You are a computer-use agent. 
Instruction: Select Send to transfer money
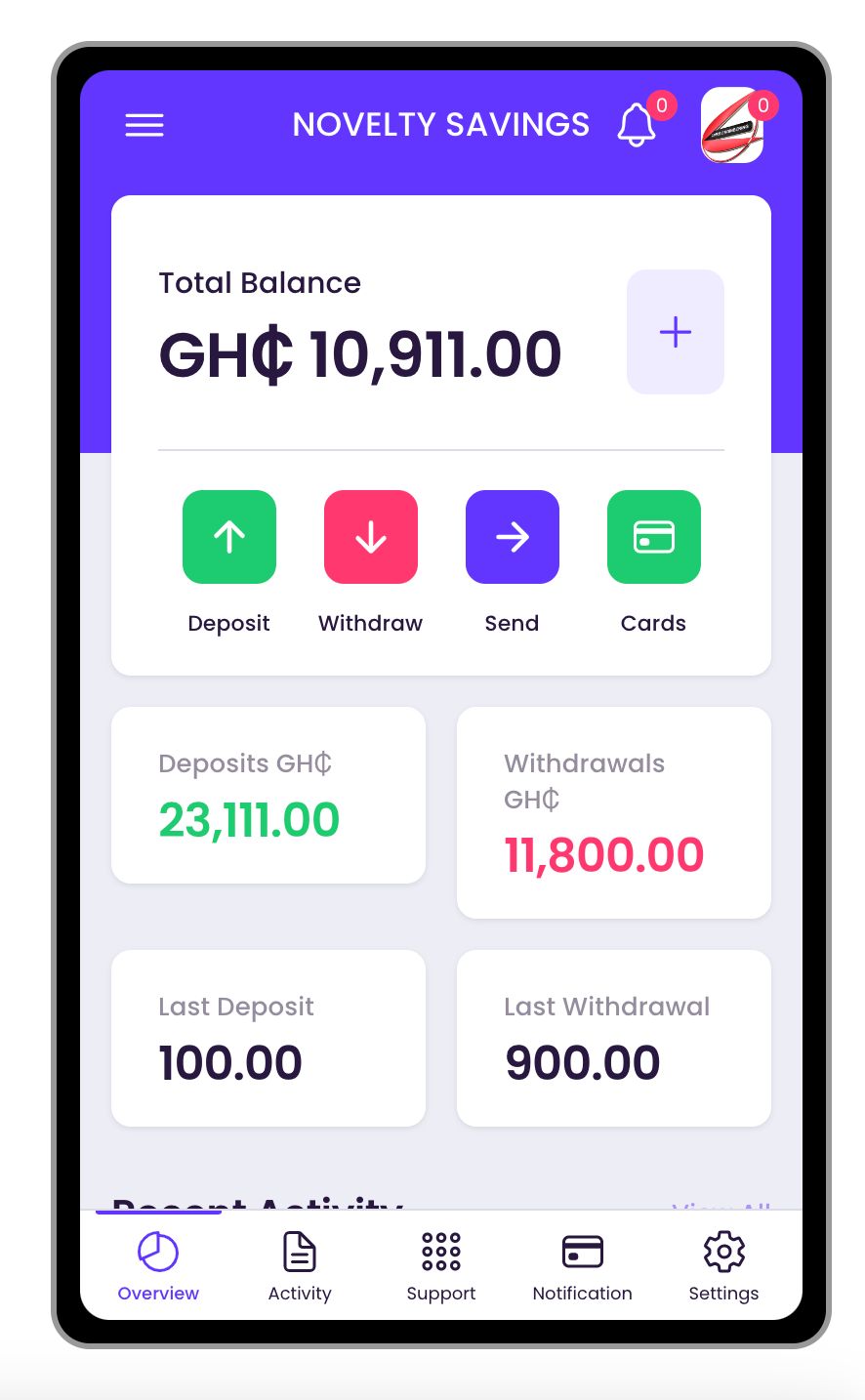point(513,537)
